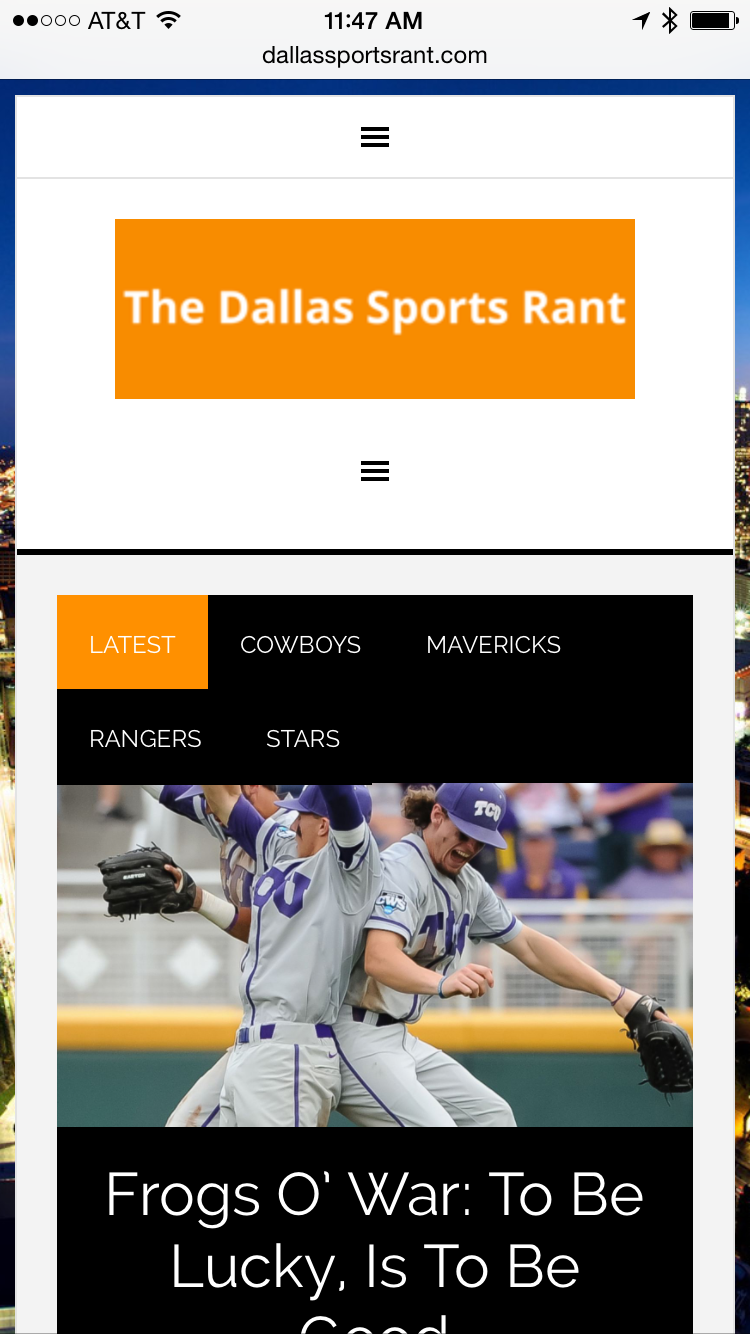Tap the dallassportsrant.com address bar
This screenshot has height=1334, width=750.
375,55
